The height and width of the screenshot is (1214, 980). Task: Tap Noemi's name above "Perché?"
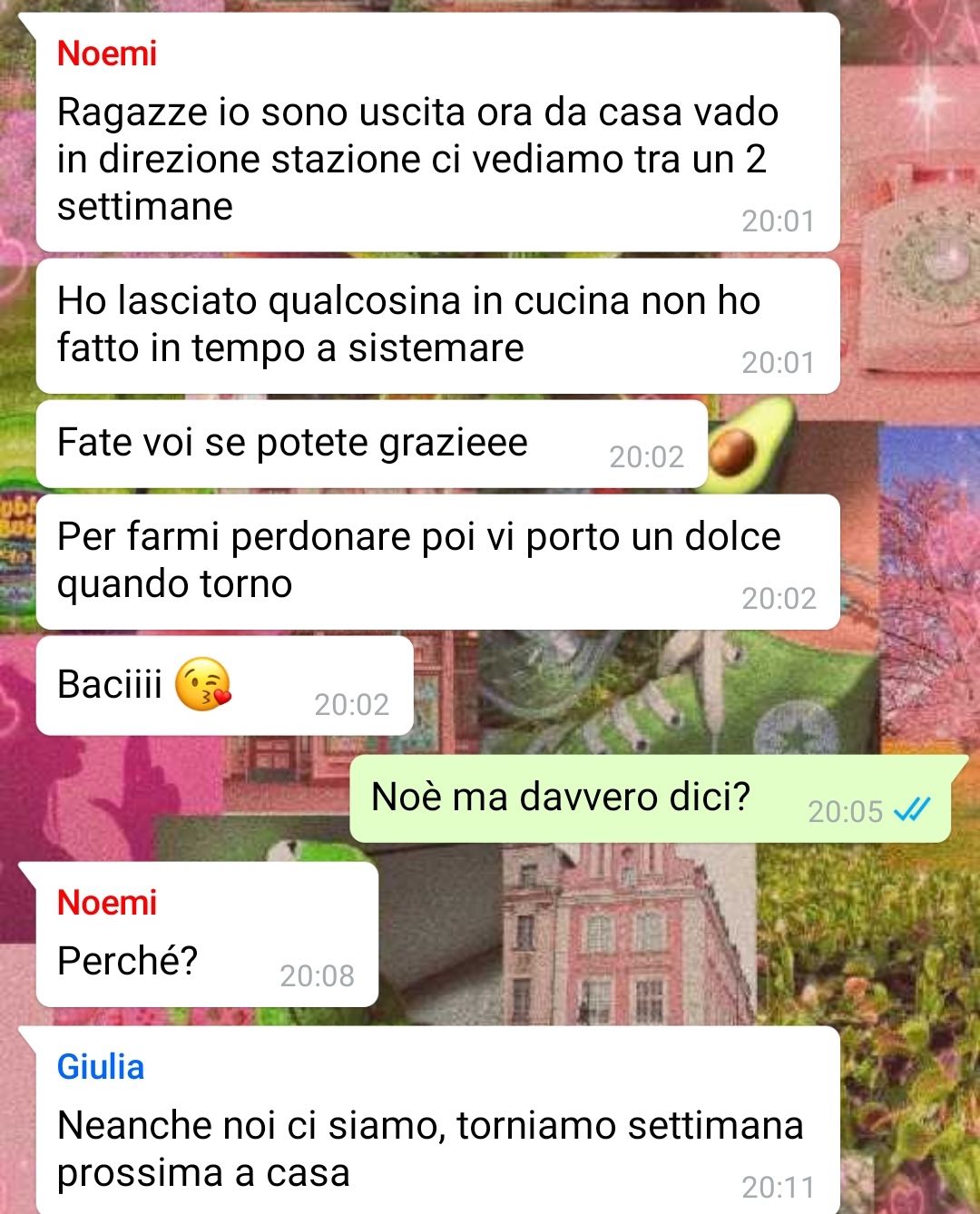click(107, 903)
